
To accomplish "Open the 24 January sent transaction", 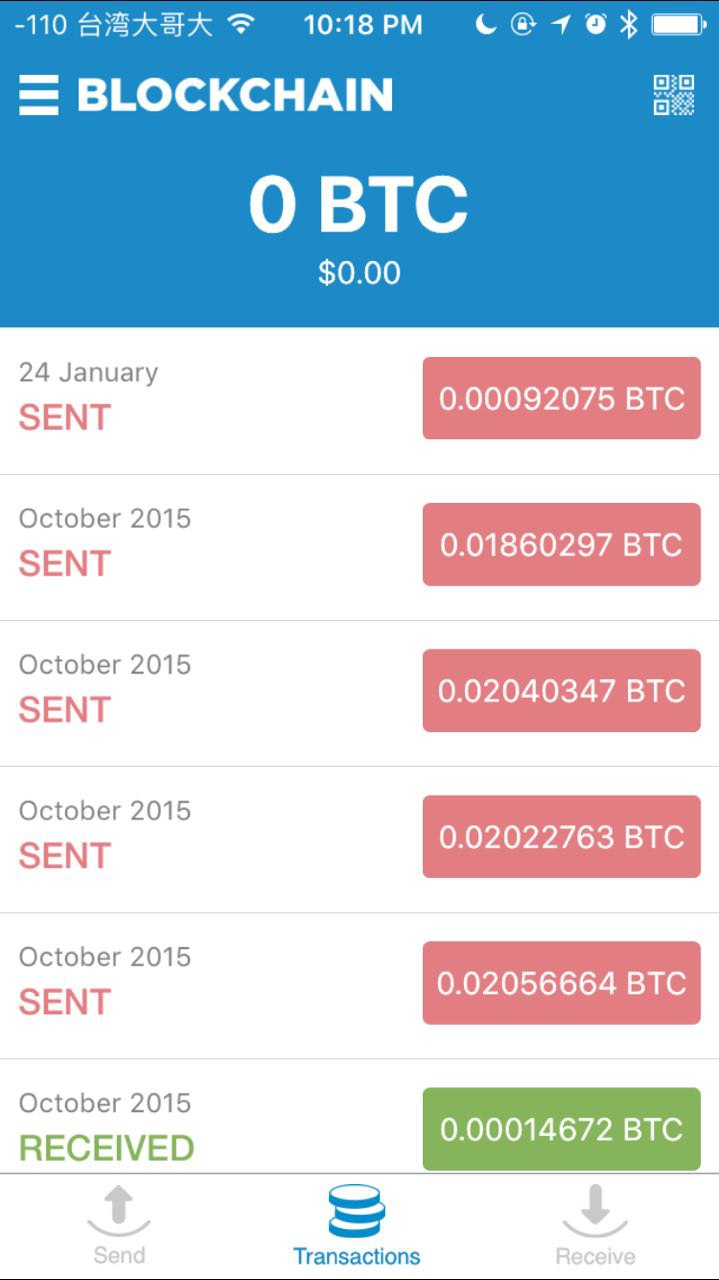I will [359, 401].
